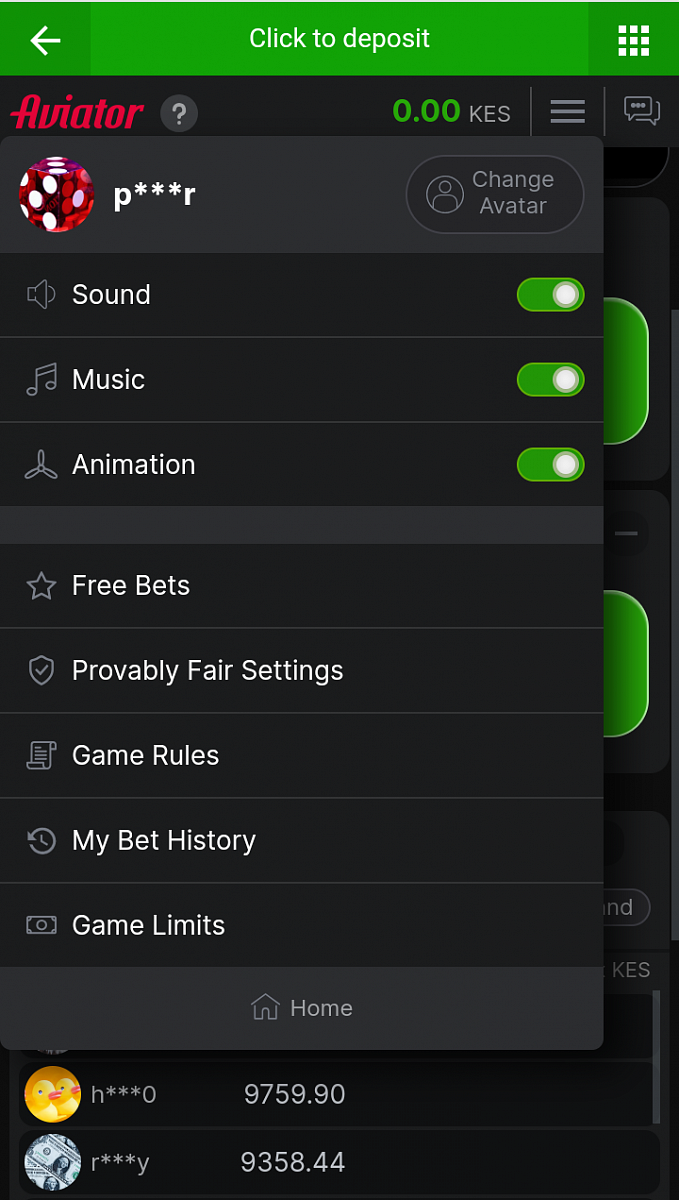Close the hamburger menu

(567, 111)
